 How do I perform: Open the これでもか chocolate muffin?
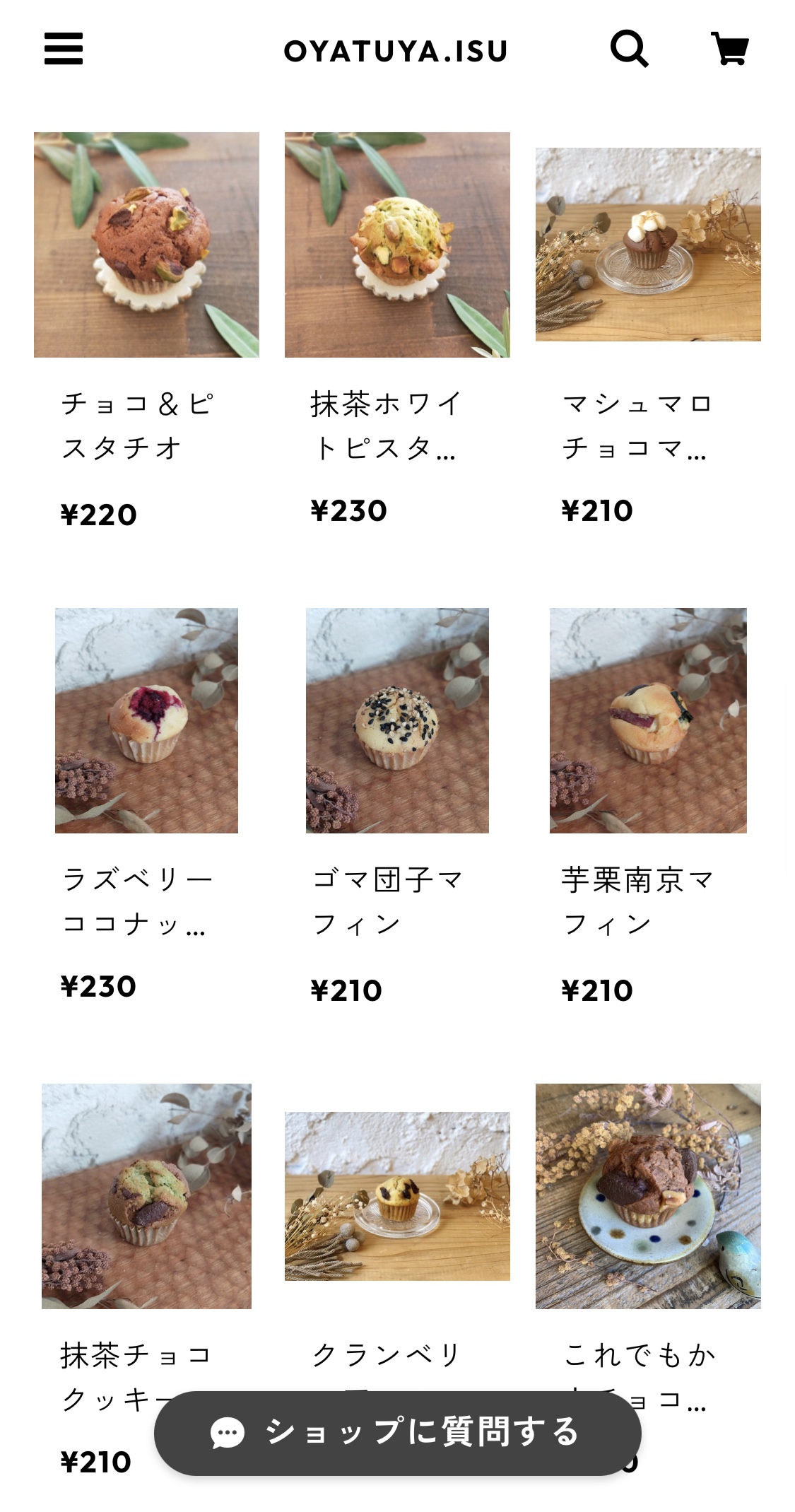click(648, 1196)
